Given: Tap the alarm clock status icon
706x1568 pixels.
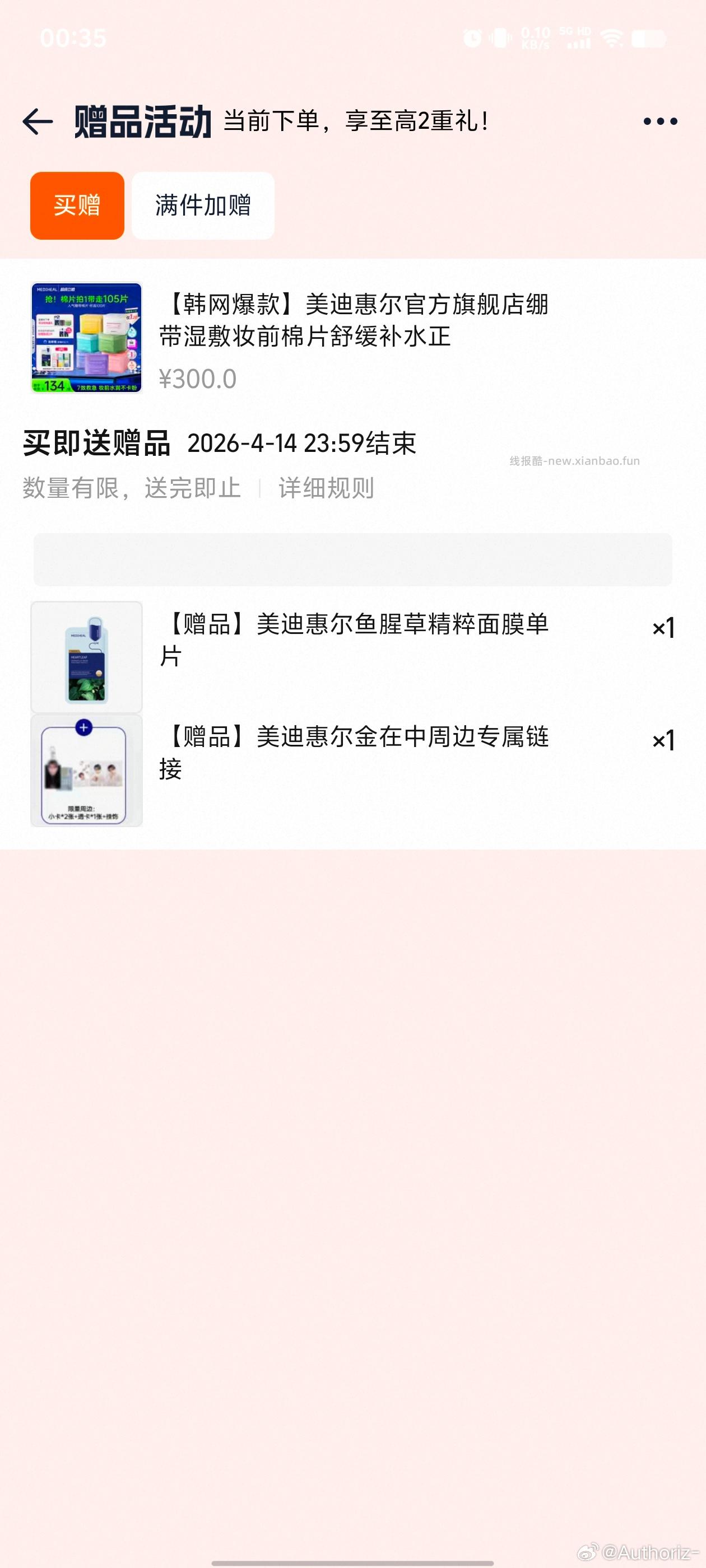Looking at the screenshot, I should (x=473, y=38).
